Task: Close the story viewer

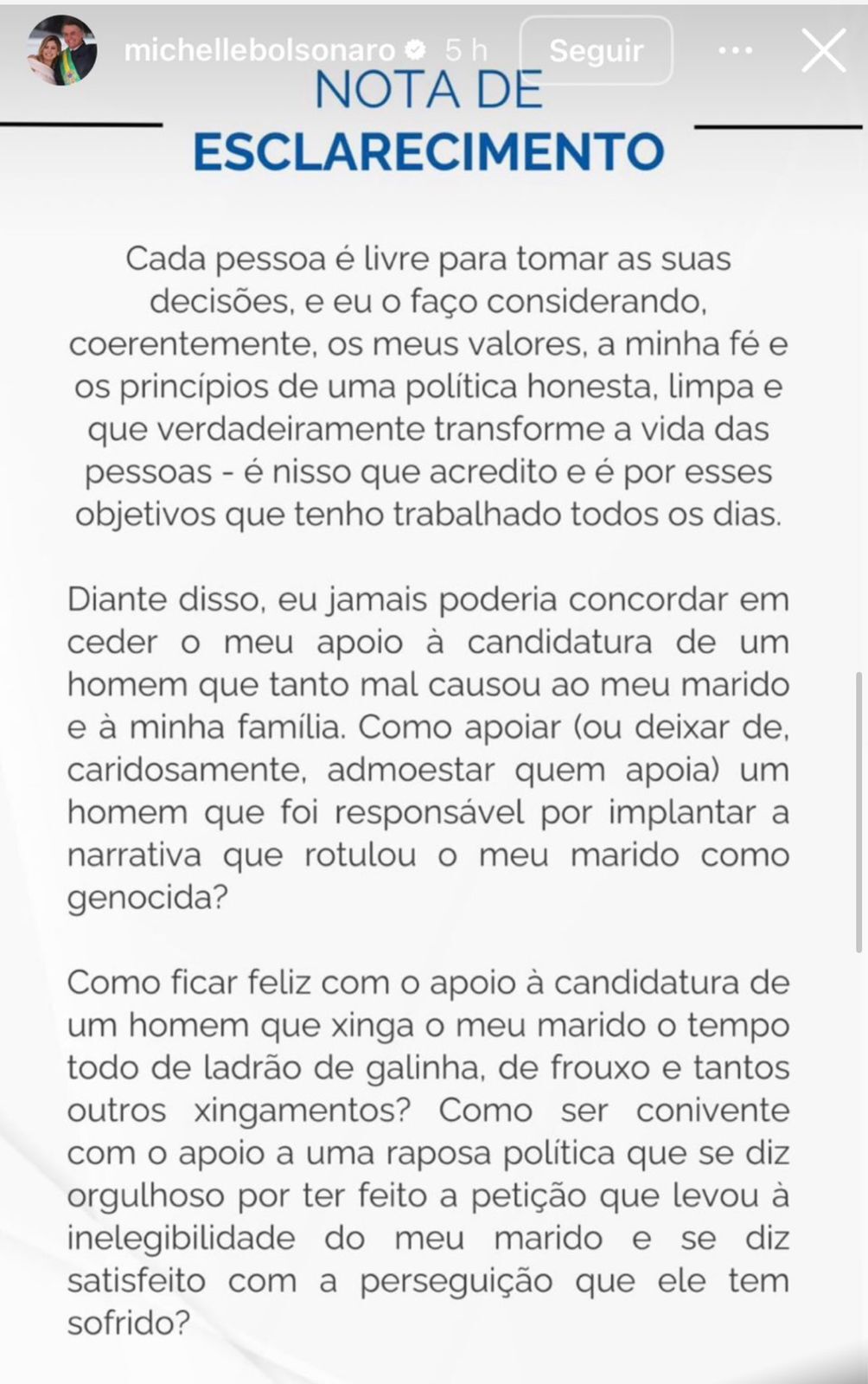Action: 822,50
